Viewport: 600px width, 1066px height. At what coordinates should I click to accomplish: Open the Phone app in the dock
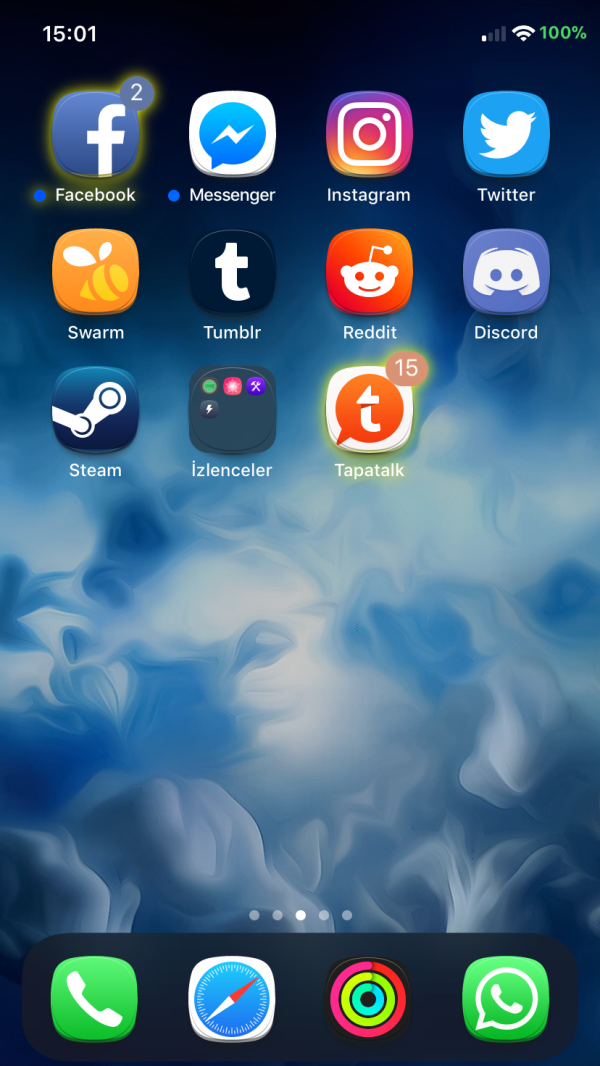95,998
